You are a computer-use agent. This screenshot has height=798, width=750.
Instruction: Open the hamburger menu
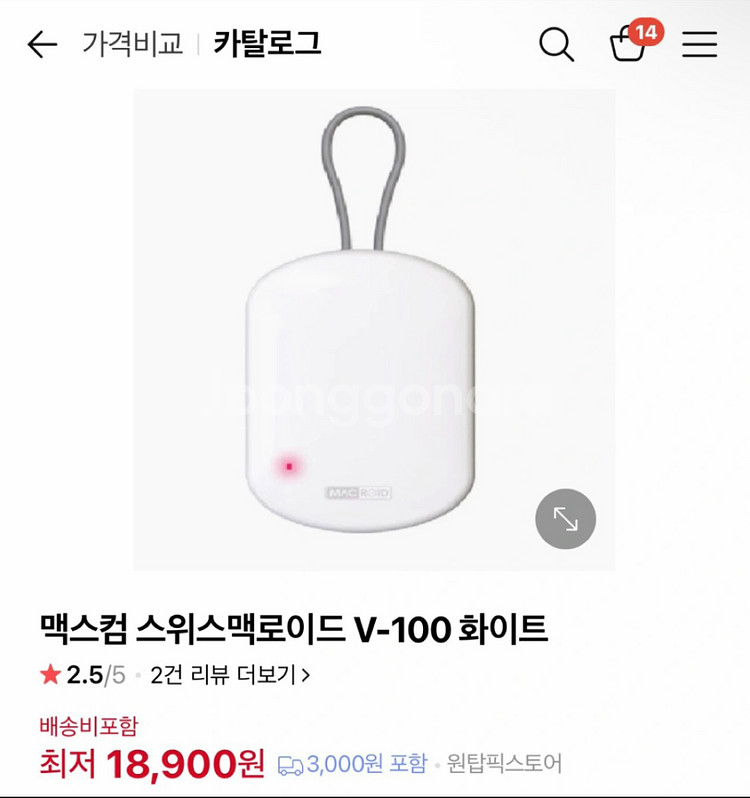700,45
